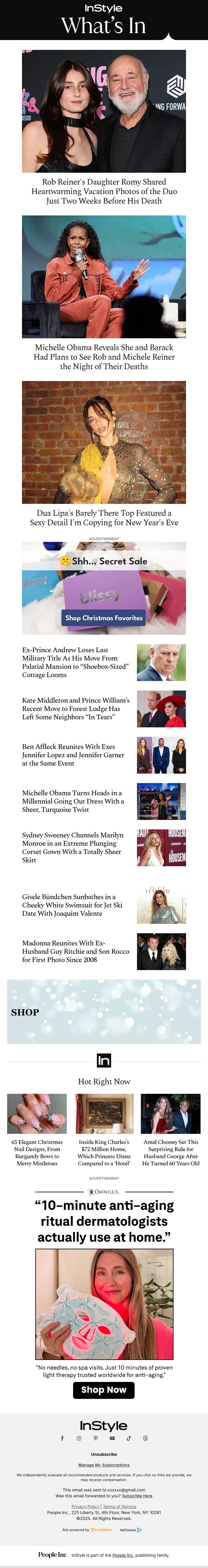Open Ben Affleck reunites with exes story
208x1568 pixels.
click(73, 755)
